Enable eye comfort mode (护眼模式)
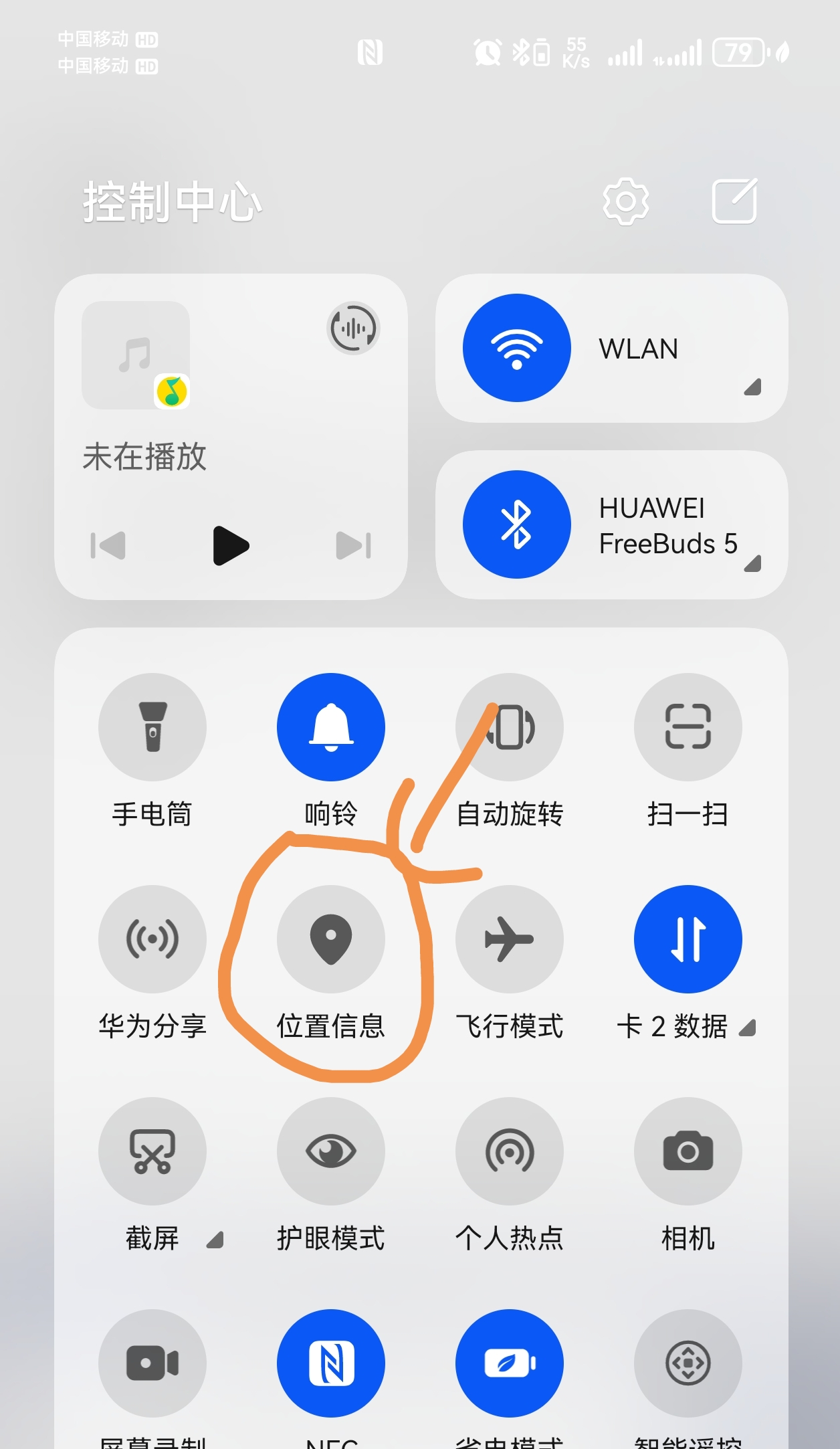Image resolution: width=840 pixels, height=1449 pixels. tap(331, 1151)
